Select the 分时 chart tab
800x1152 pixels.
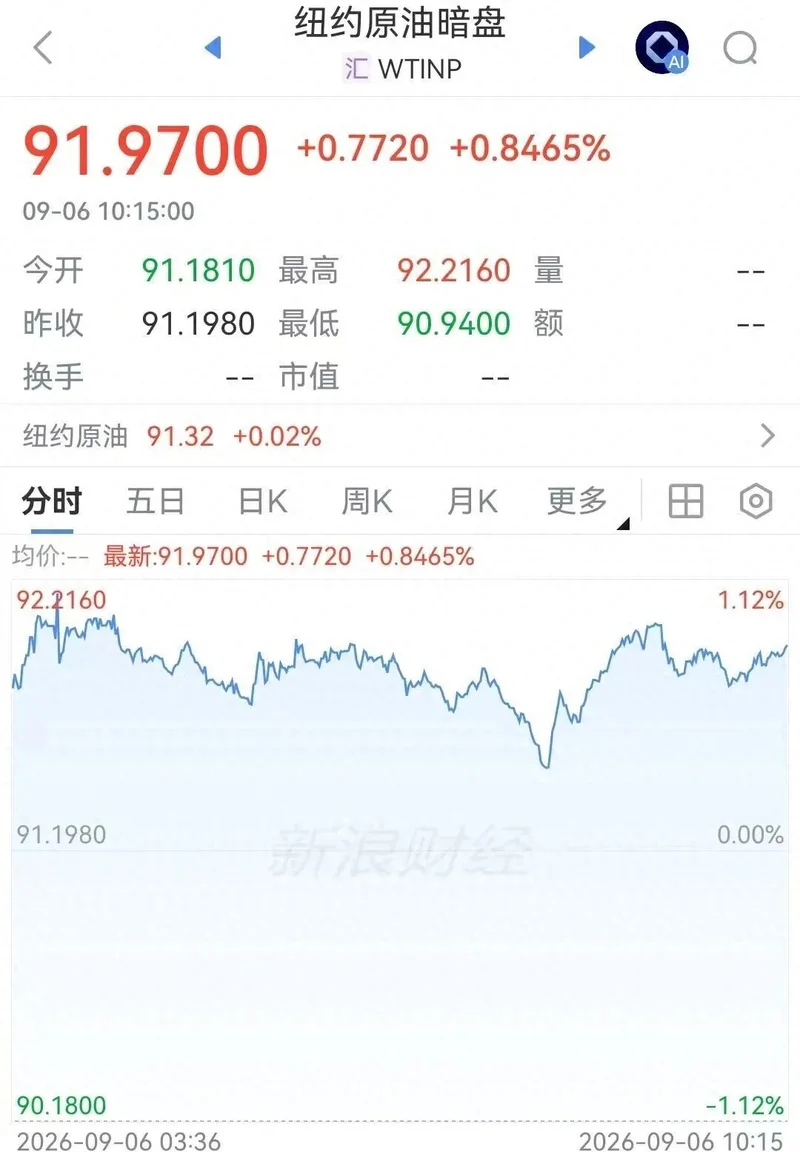tap(51, 502)
